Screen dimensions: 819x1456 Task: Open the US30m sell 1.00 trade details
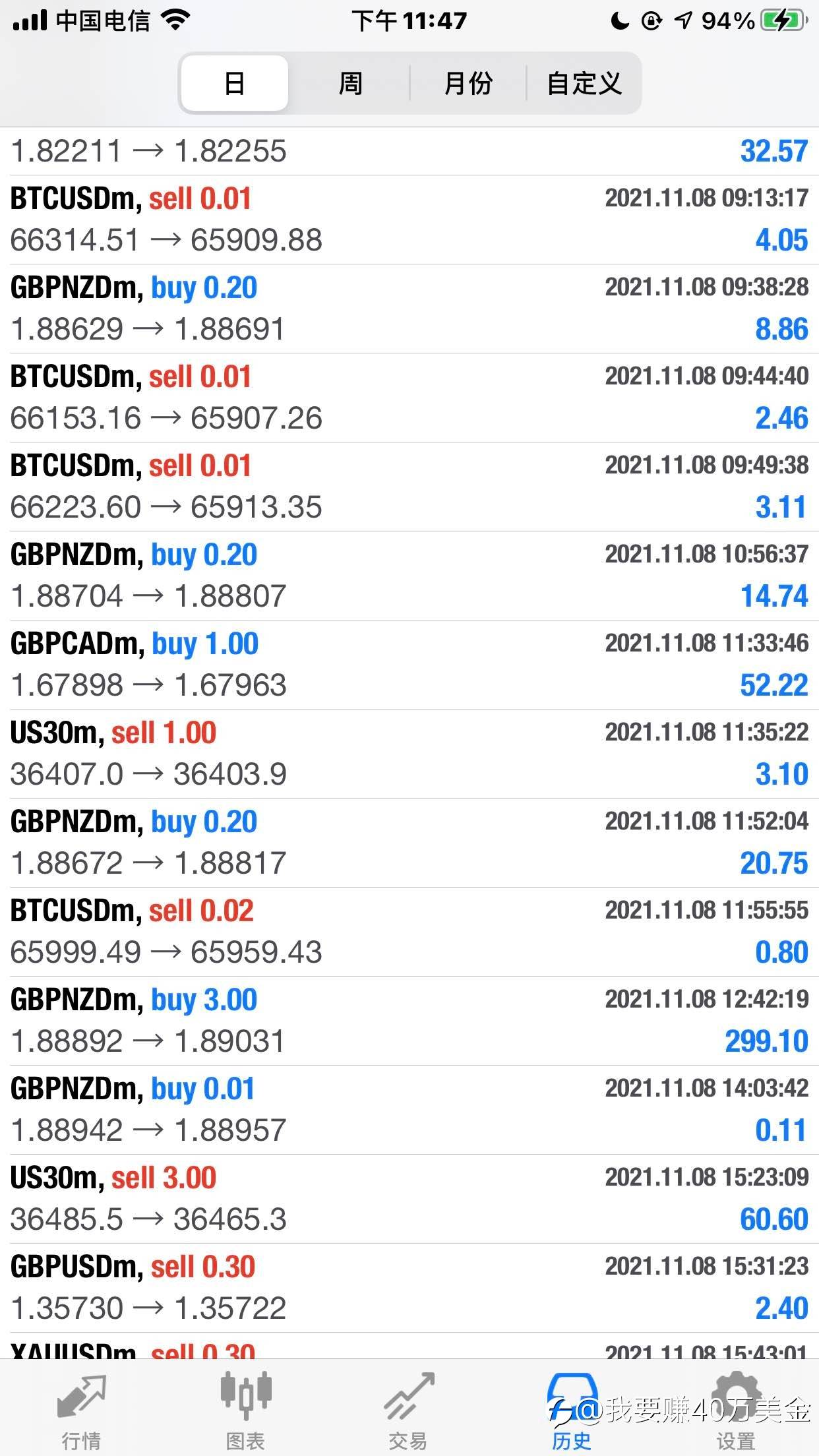[x=409, y=754]
